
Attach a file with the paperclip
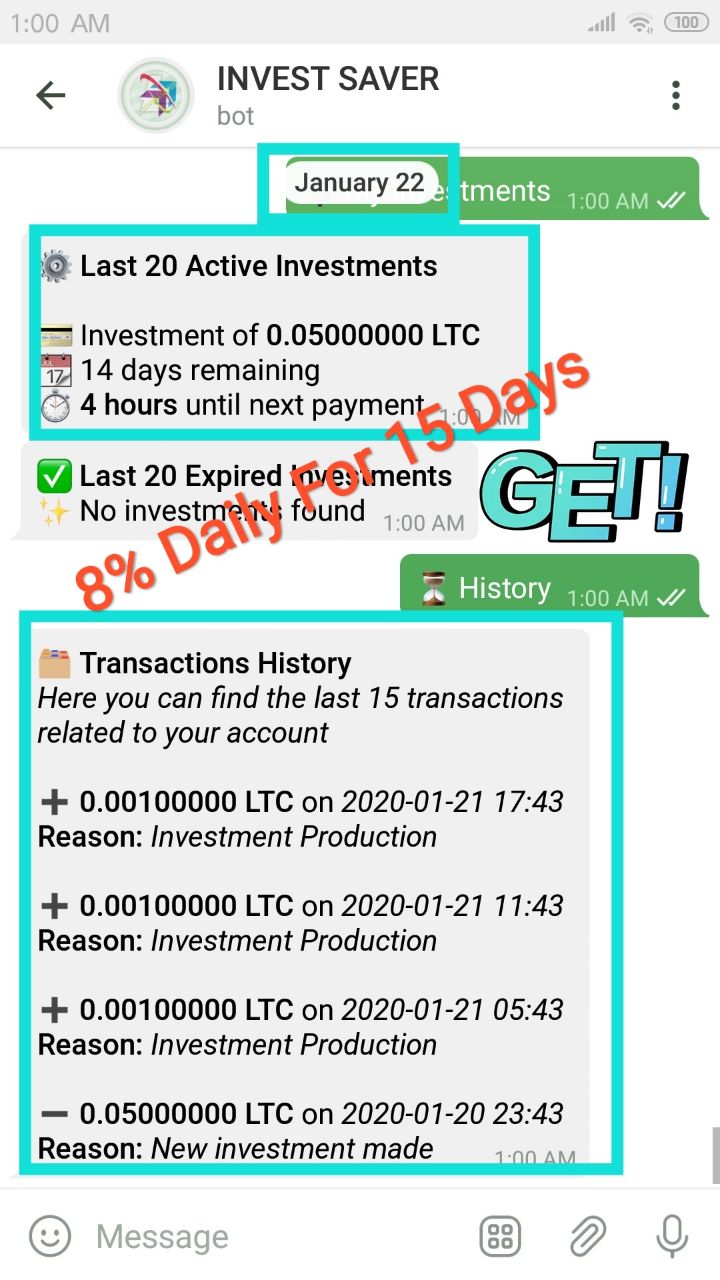tap(588, 1237)
